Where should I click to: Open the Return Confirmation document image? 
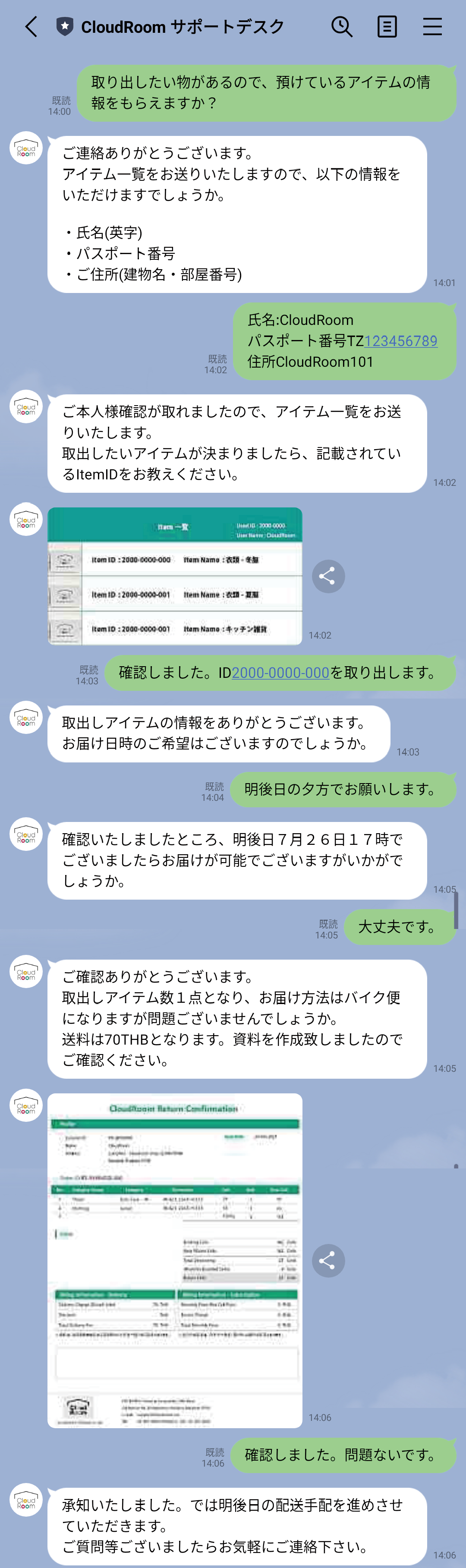(x=175, y=1260)
